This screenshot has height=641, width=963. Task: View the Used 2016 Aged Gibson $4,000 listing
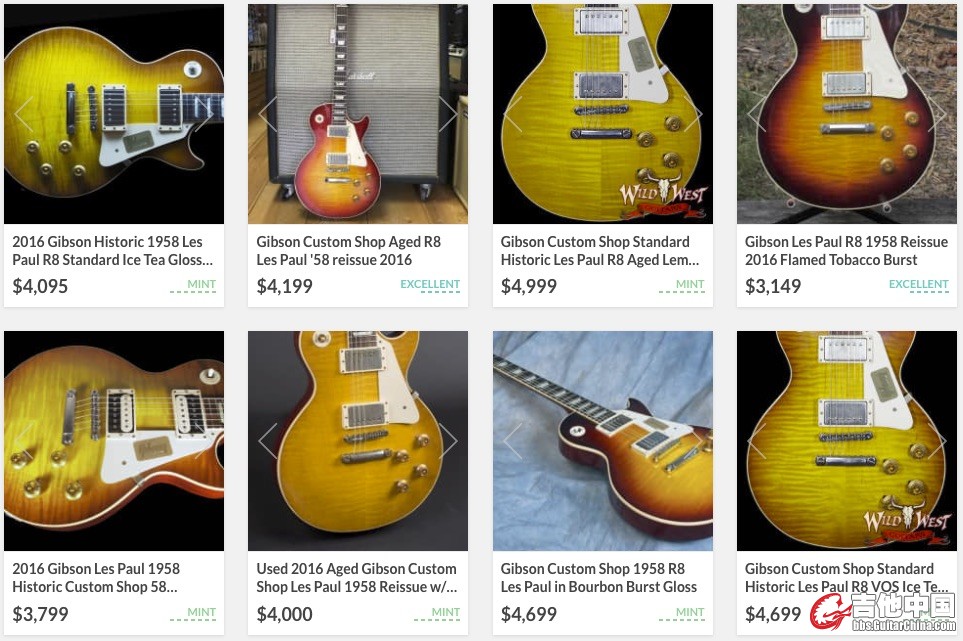356,577
